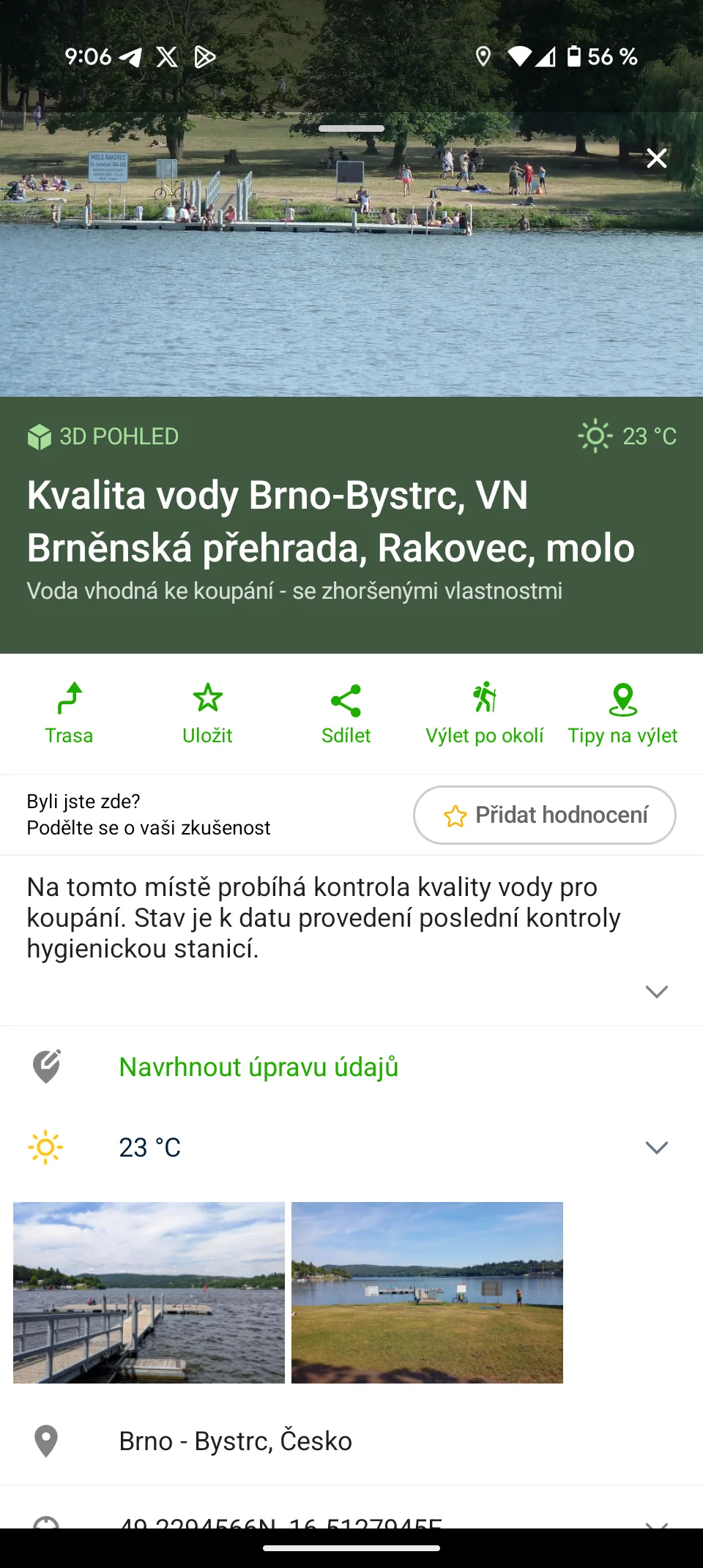The height and width of the screenshot is (1568, 703).
Task: Open address row Brno - Bystrc, Česko
Action: click(235, 1441)
